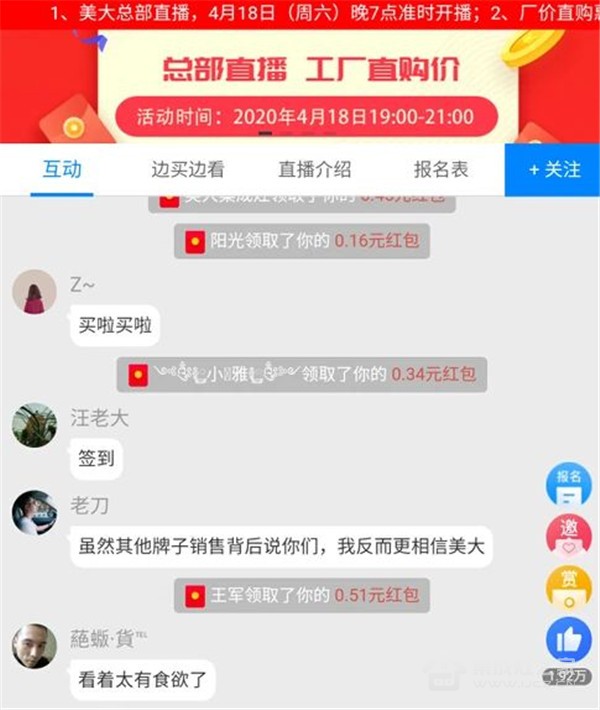Screen dimensions: 600x710
Task: Switch to the 互动 tab
Action: coord(62,170)
